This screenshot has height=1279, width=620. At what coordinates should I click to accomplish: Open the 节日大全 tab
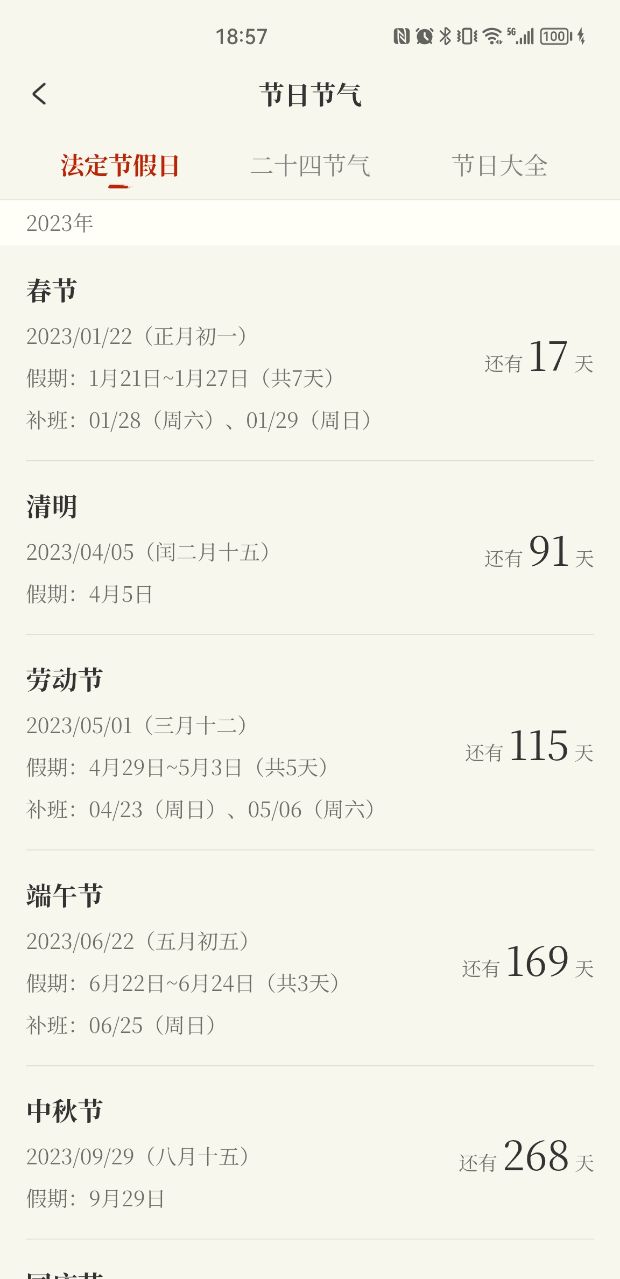[499, 165]
